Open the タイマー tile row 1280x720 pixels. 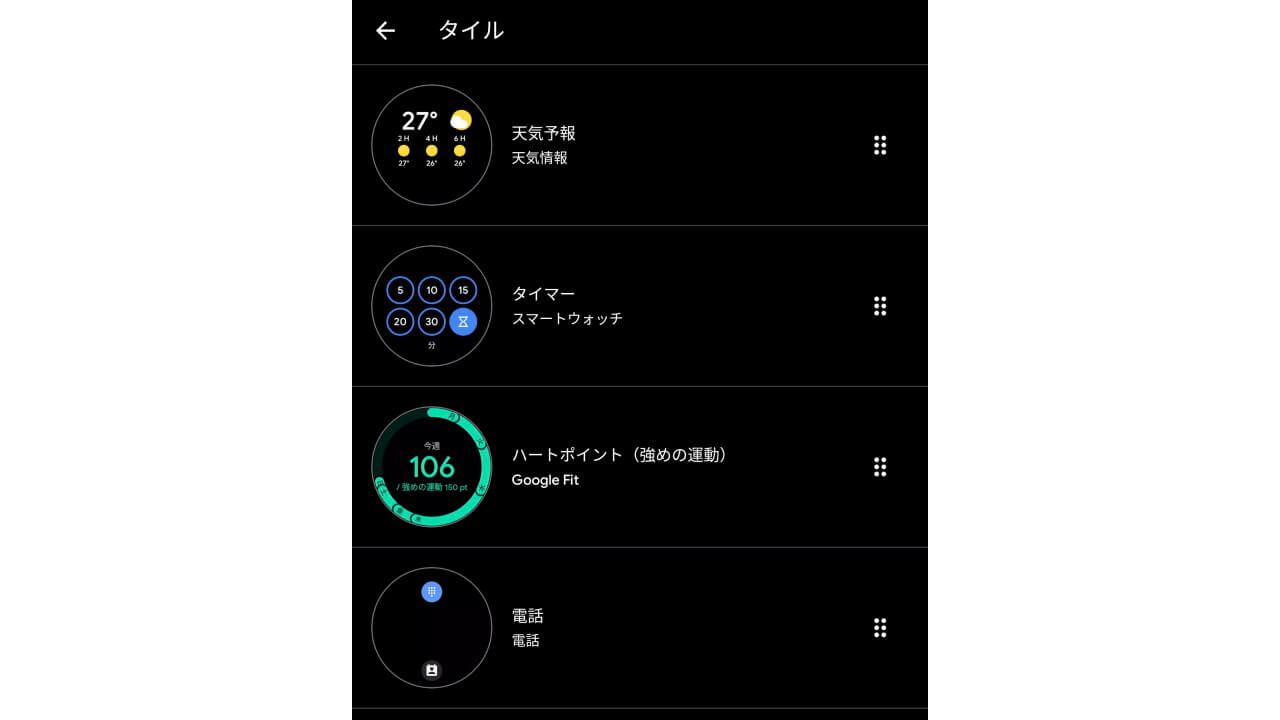(x=600, y=306)
